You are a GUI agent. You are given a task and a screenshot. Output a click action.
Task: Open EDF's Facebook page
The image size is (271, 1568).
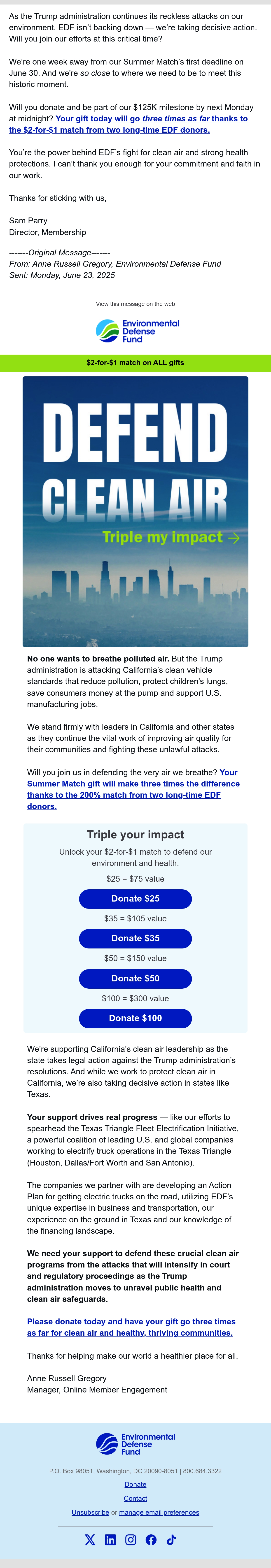tap(151, 1540)
